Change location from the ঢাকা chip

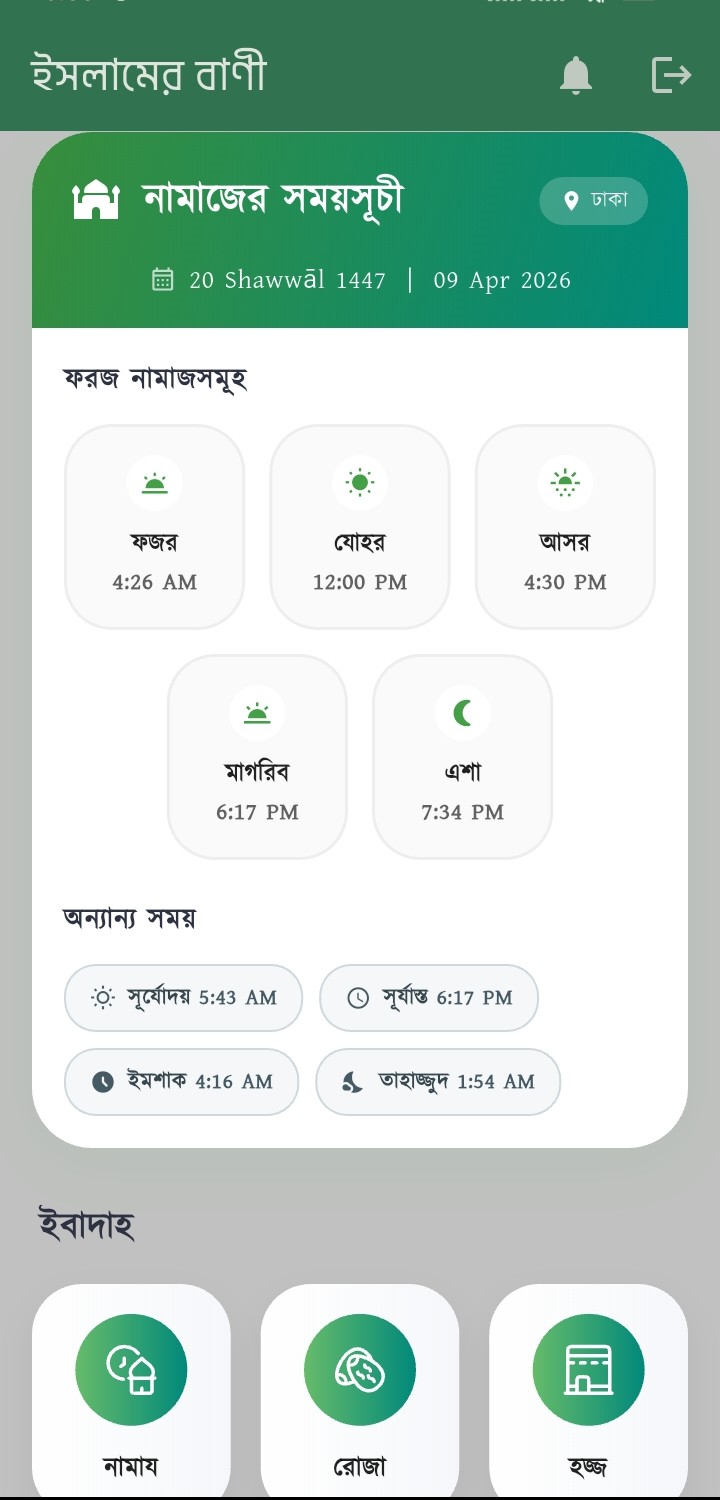tap(594, 201)
